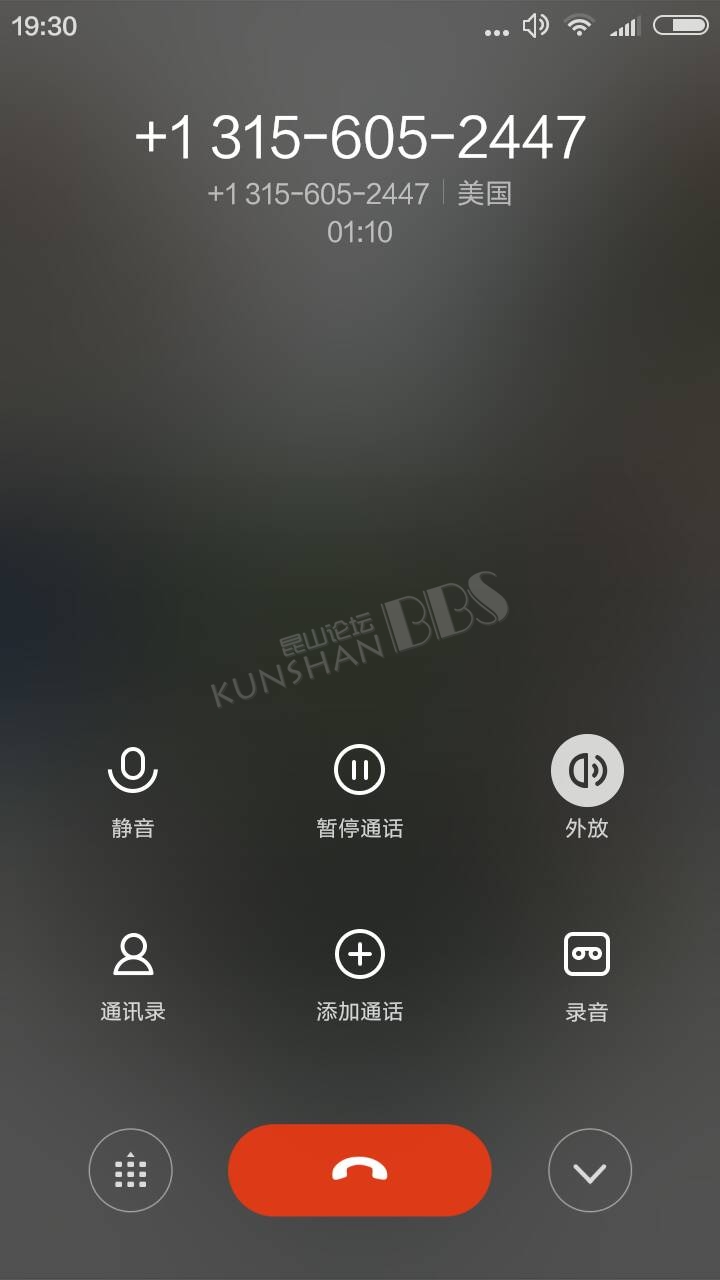Collapse the call options with the down arrow
This screenshot has width=720, height=1280.
point(590,1170)
